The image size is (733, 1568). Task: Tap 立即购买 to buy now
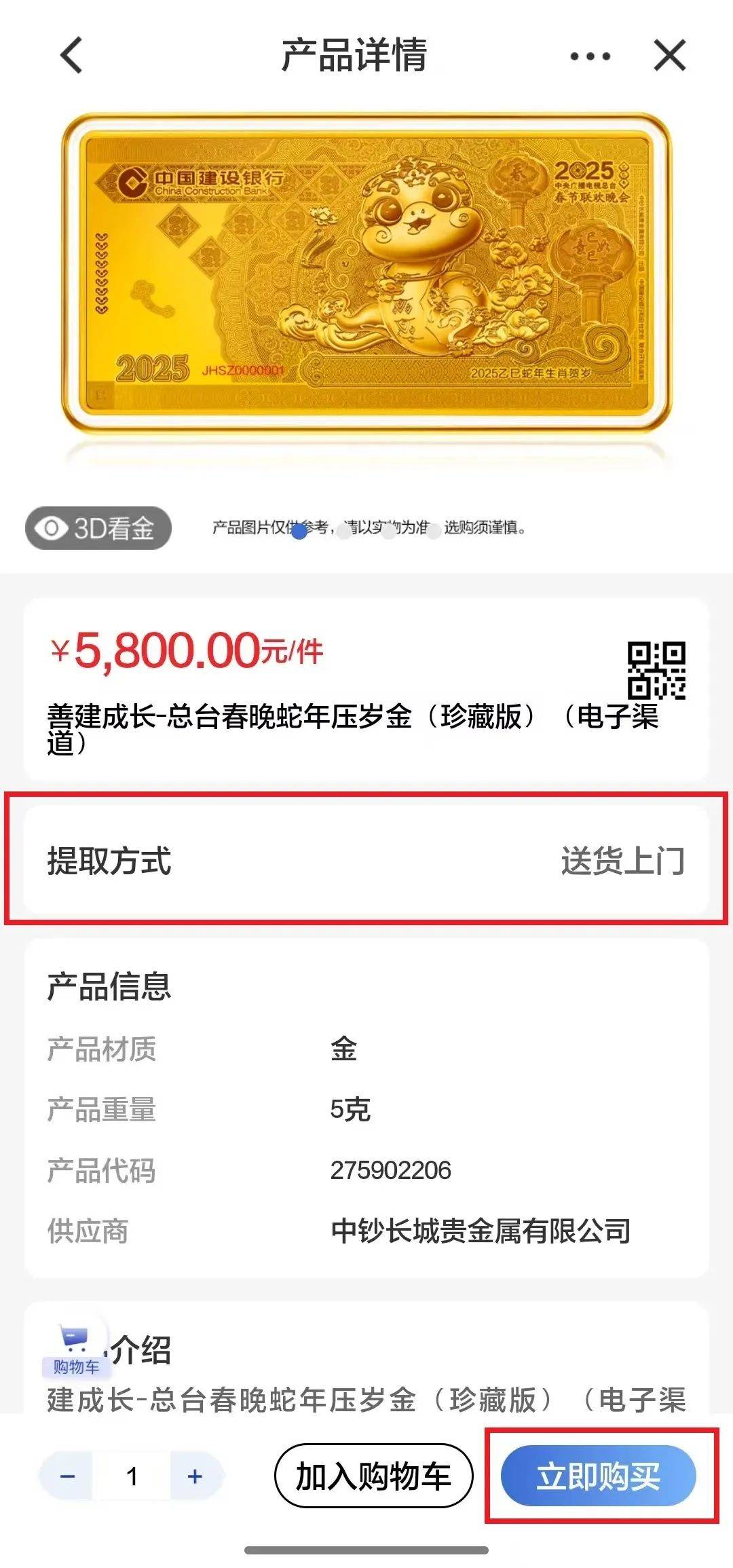(599, 1476)
